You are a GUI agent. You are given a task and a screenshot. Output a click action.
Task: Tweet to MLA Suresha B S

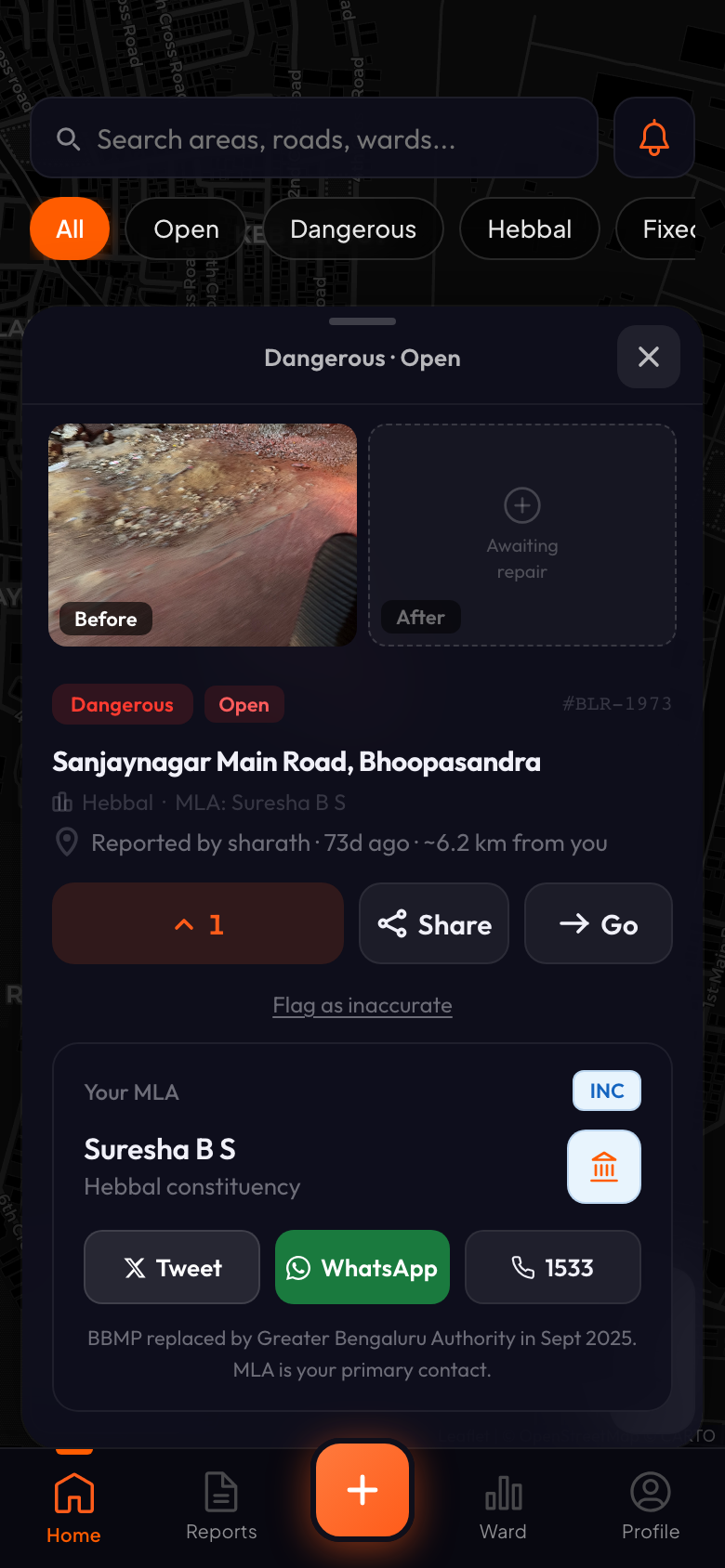coord(172,1267)
